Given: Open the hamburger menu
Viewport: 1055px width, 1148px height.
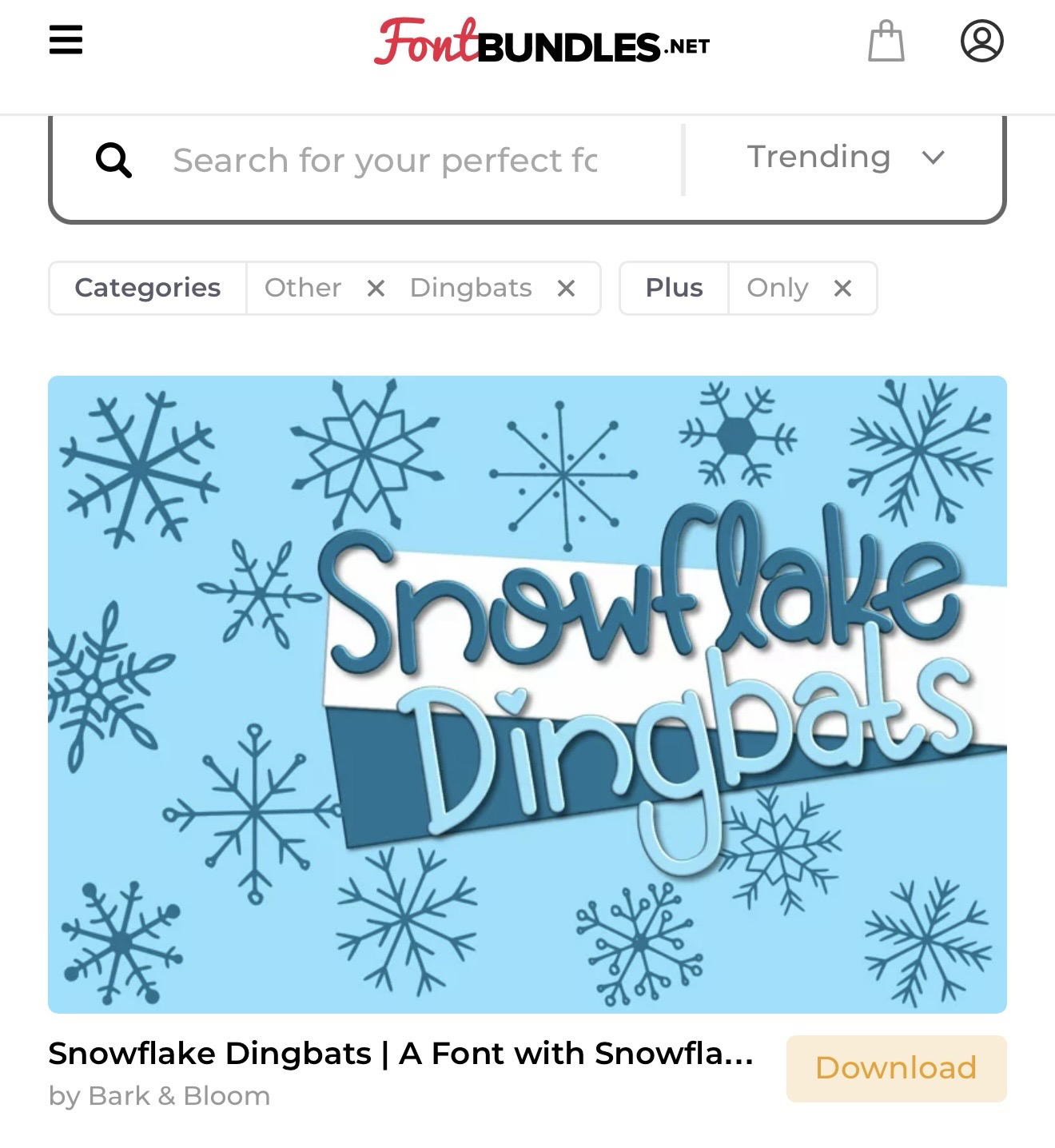Looking at the screenshot, I should pyautogui.click(x=66, y=39).
